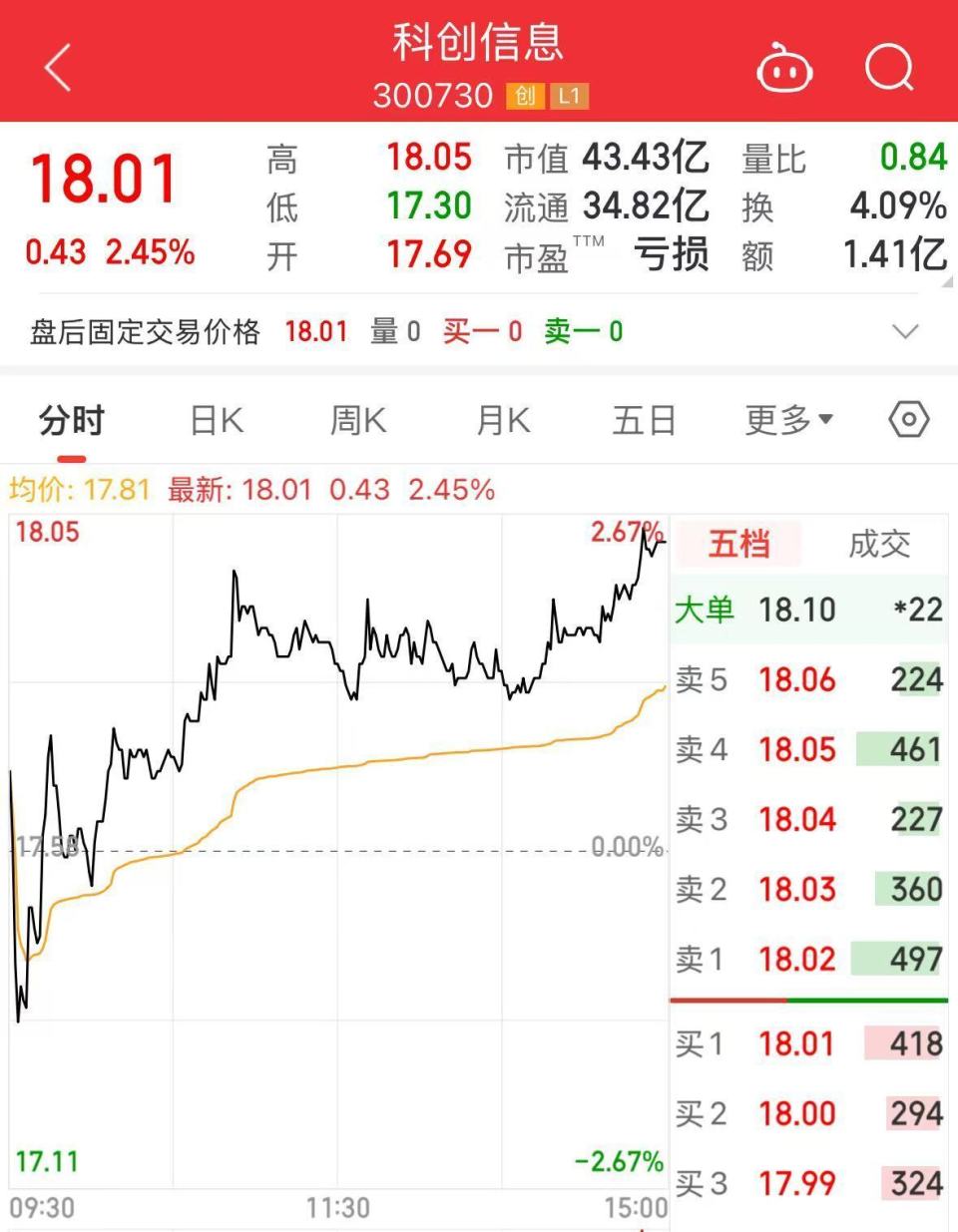Screen dimensions: 958x1232
Task: Click the 买1 price 18.01
Action: point(797,1043)
